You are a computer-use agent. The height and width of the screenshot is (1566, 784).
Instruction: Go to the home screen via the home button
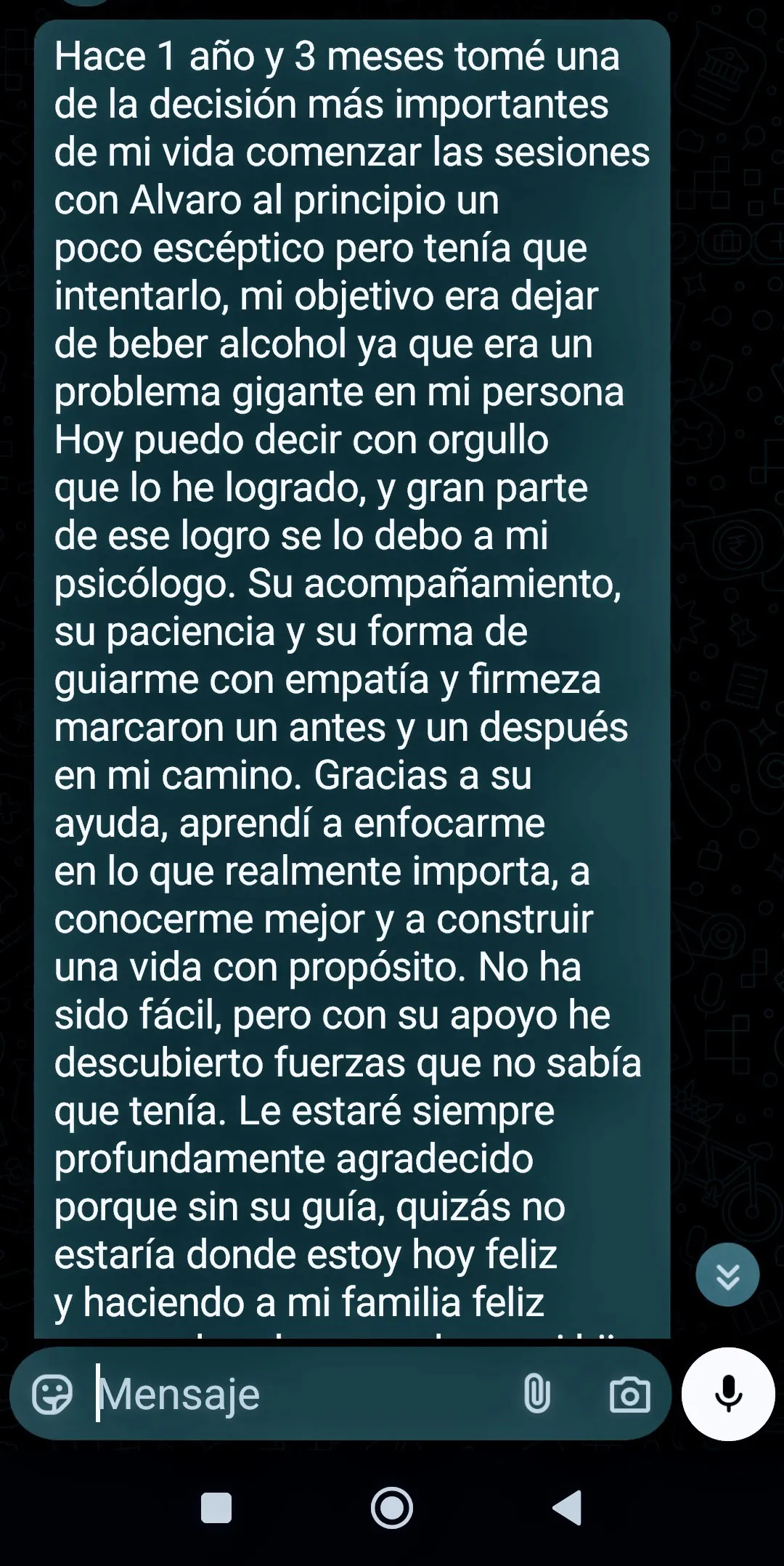click(392, 1507)
